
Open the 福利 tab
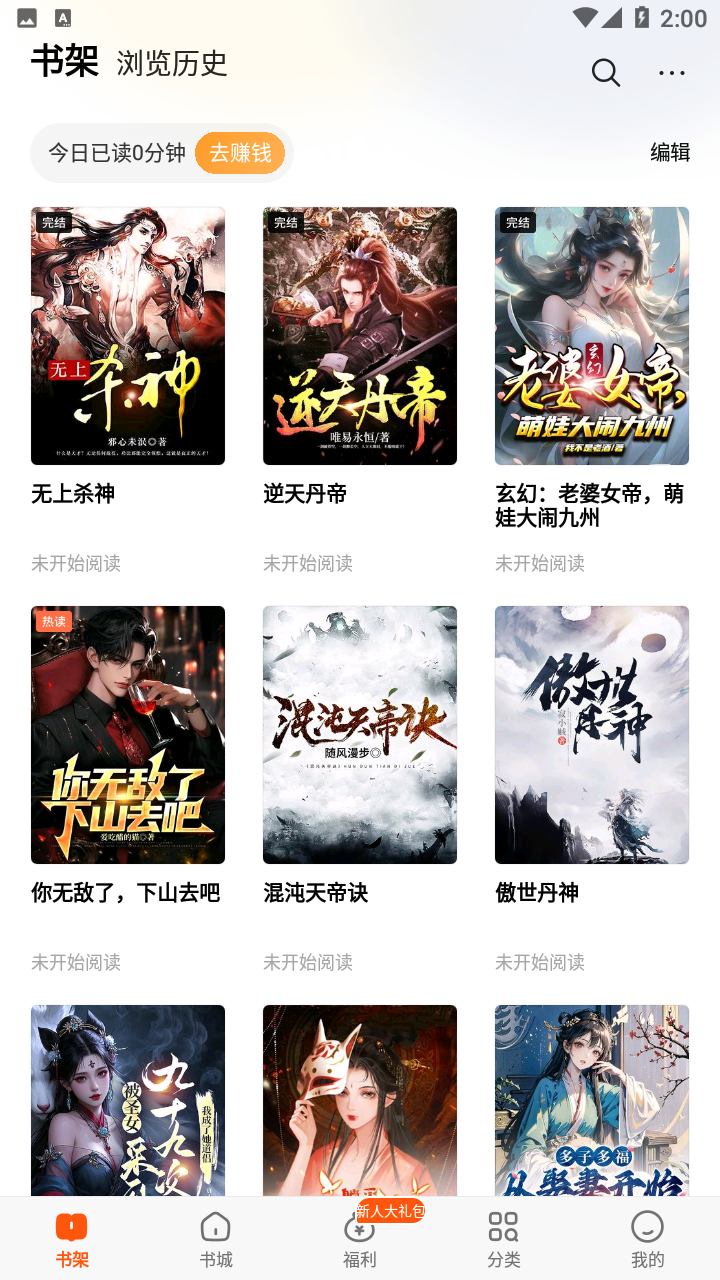click(360, 1238)
